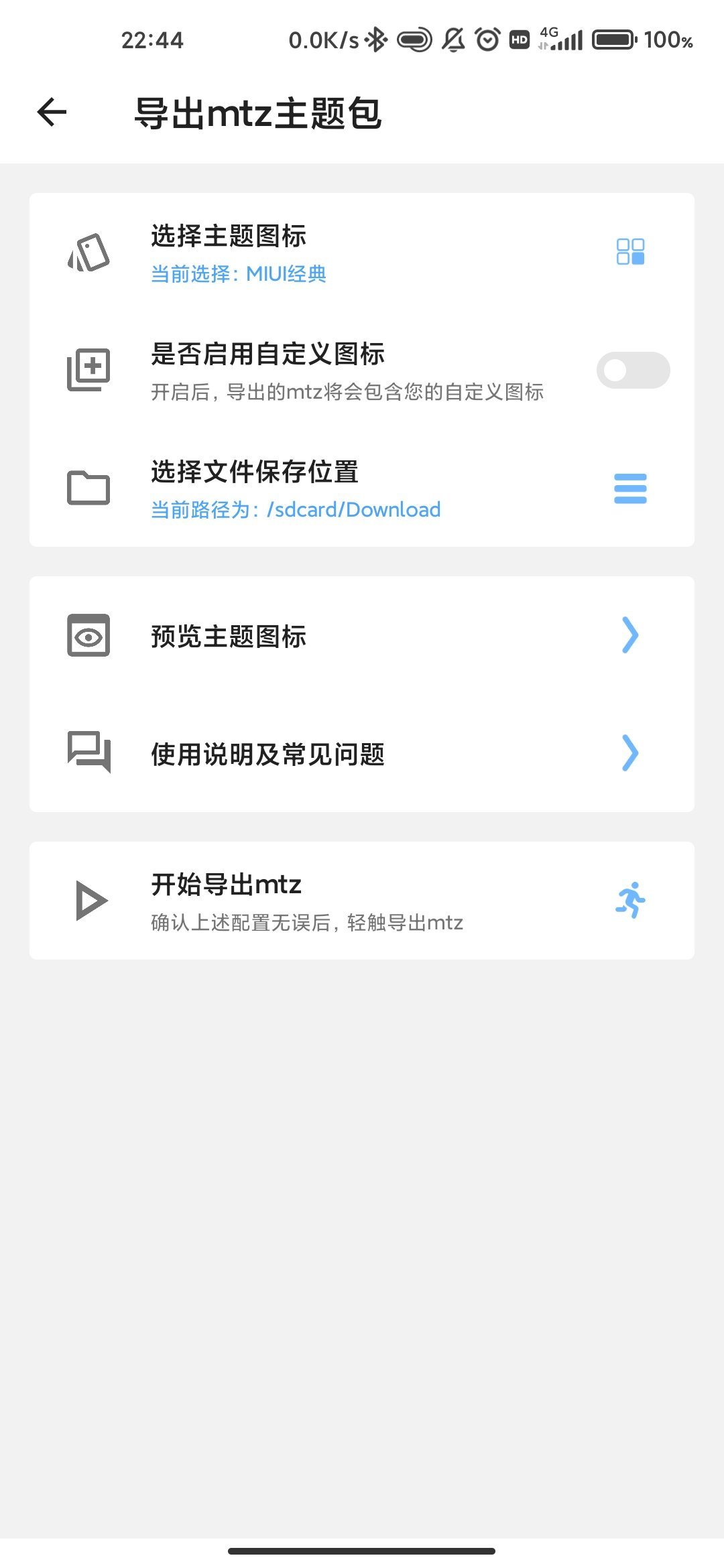Screen dimensions: 724x1568
Task: Click the hamburger menu icon for file path selection
Action: 630,489
